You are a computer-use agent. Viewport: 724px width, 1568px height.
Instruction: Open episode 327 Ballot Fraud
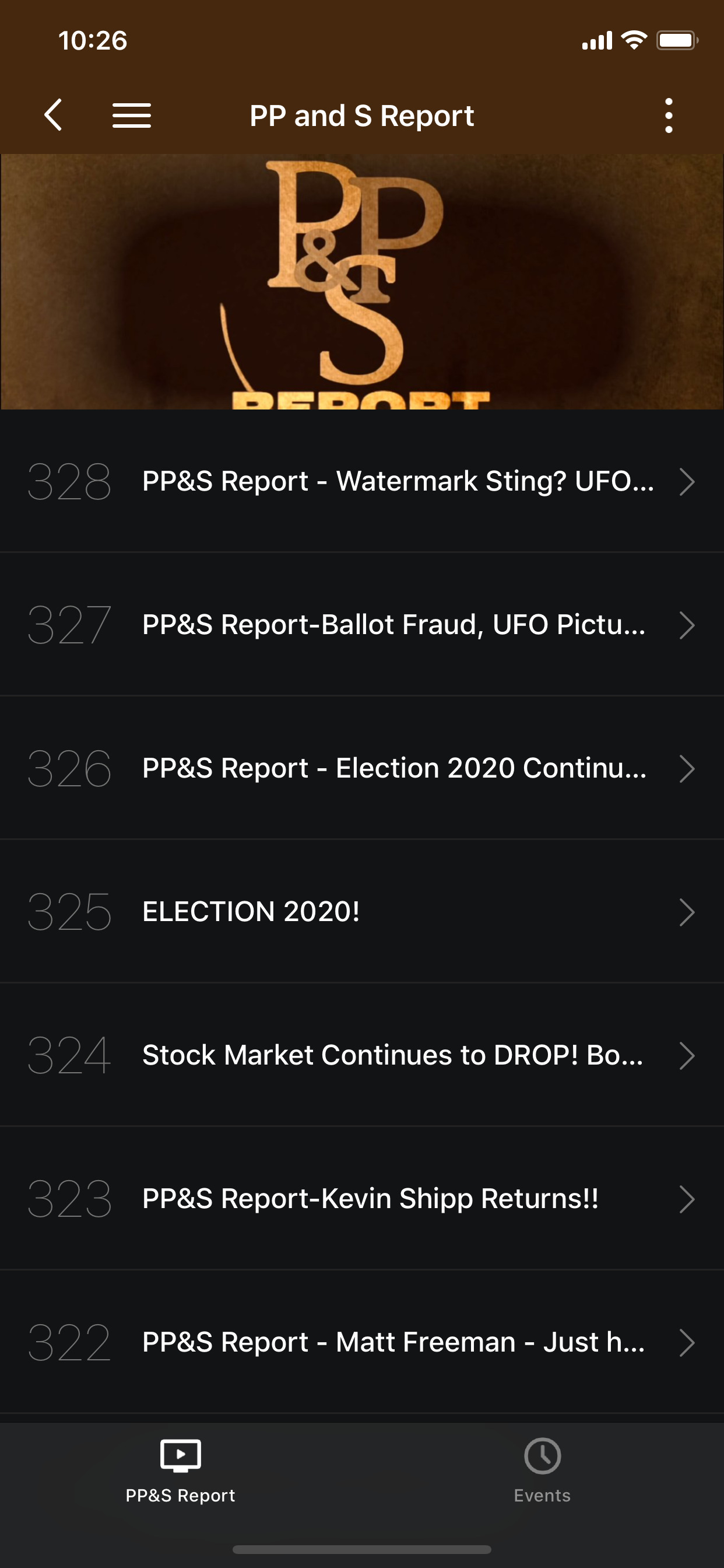tap(362, 625)
